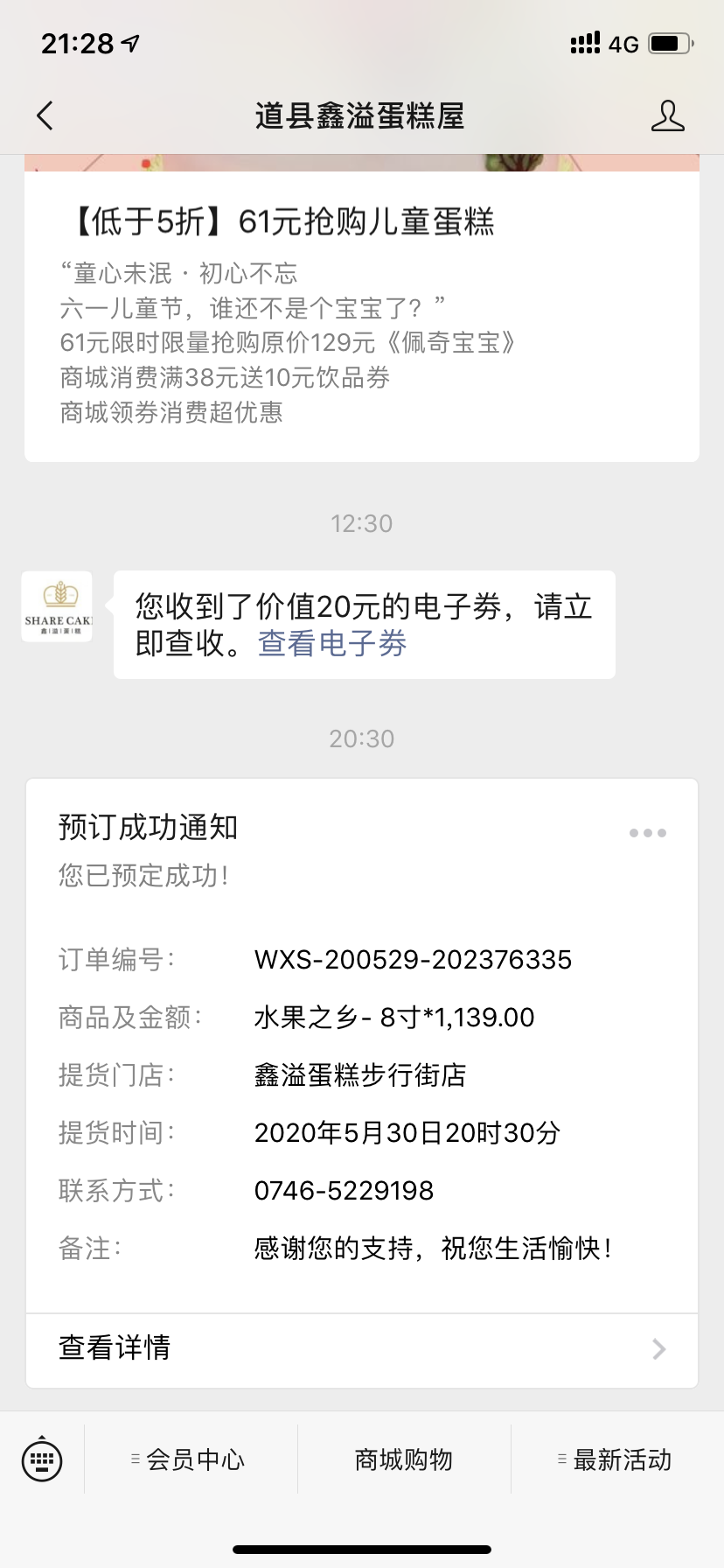This screenshot has width=724, height=1568.
Task: Open the official account profile icon
Action: coord(667,116)
